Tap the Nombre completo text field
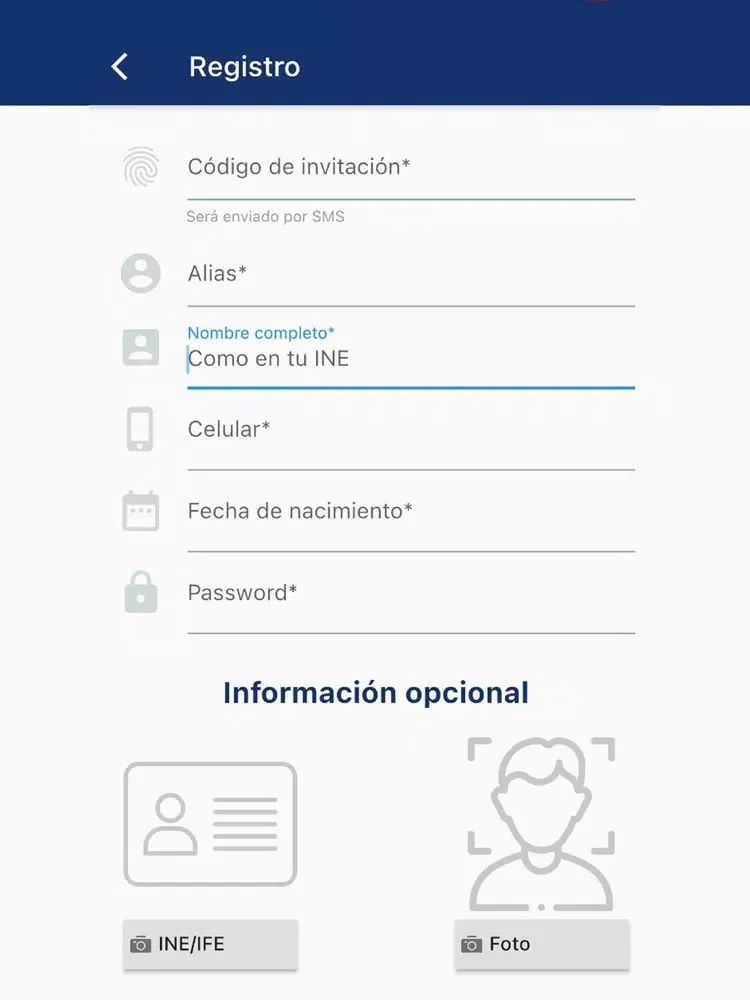Viewport: 750px width, 1000px height. 410,359
